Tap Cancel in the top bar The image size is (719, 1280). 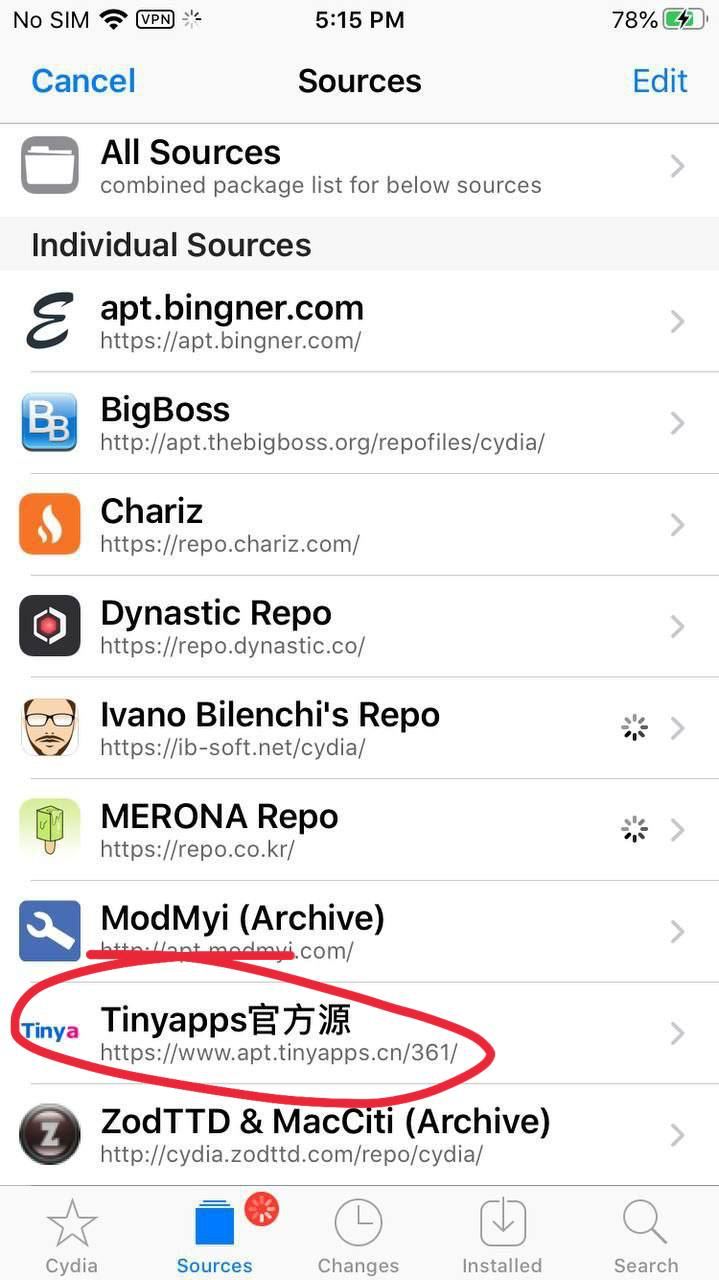[83, 81]
